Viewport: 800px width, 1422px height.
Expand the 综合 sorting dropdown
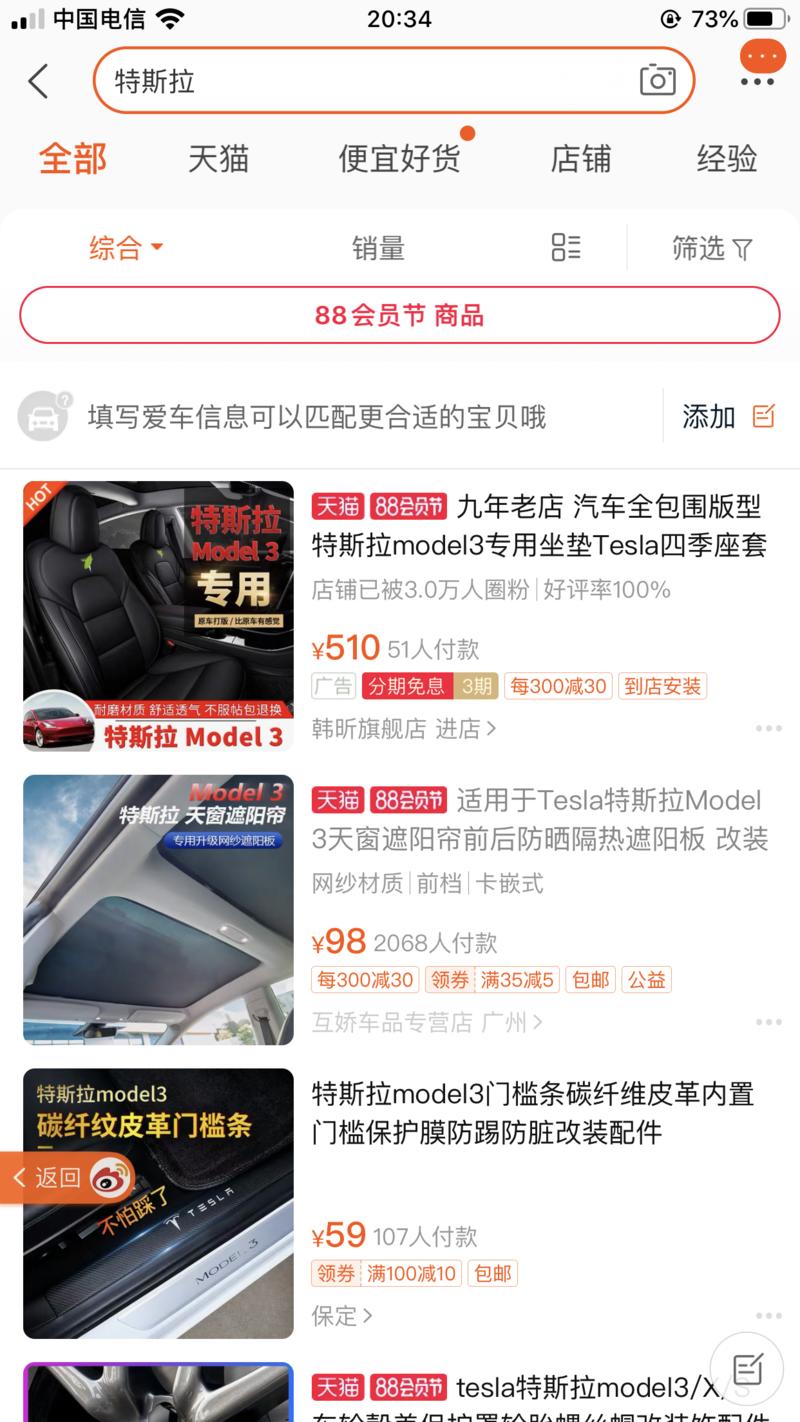click(126, 247)
